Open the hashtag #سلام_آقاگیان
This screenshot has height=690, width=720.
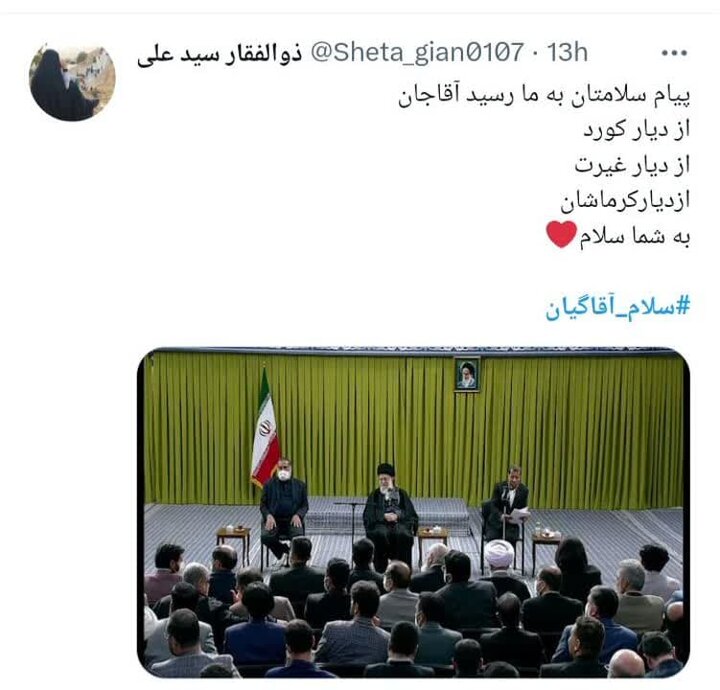pos(617,306)
